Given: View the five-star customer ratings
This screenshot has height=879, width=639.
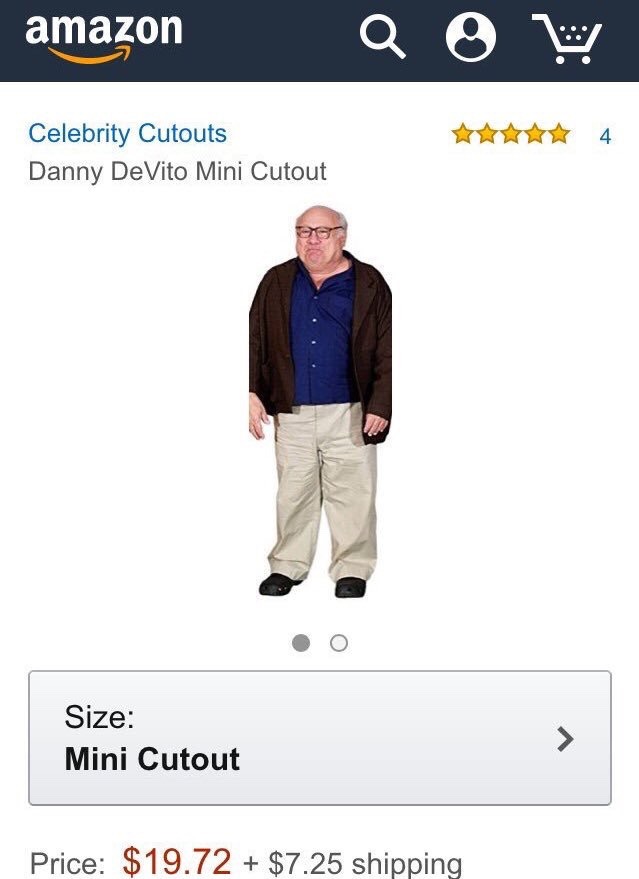Looking at the screenshot, I should [511, 134].
